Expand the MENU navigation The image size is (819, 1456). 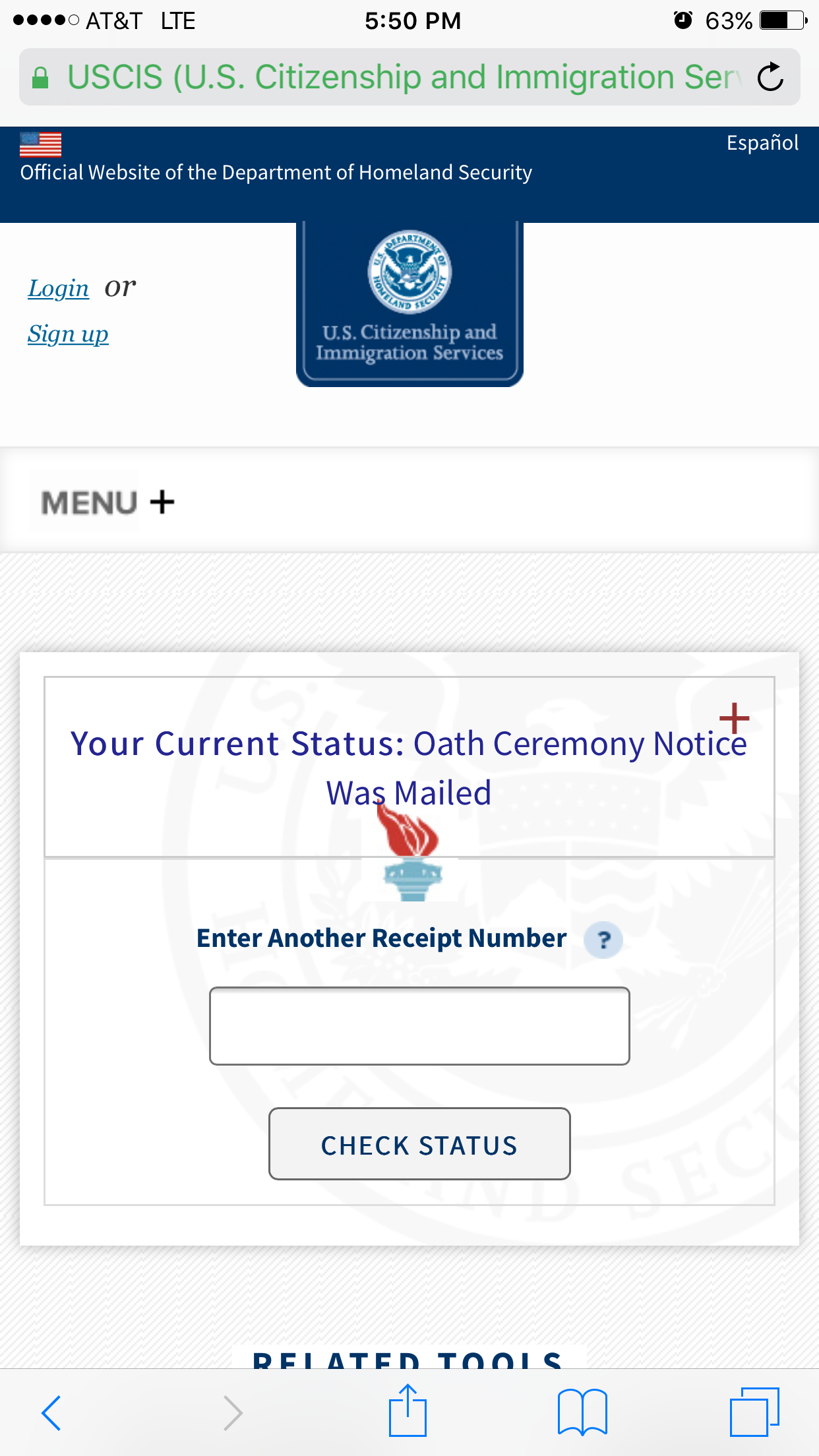point(107,502)
